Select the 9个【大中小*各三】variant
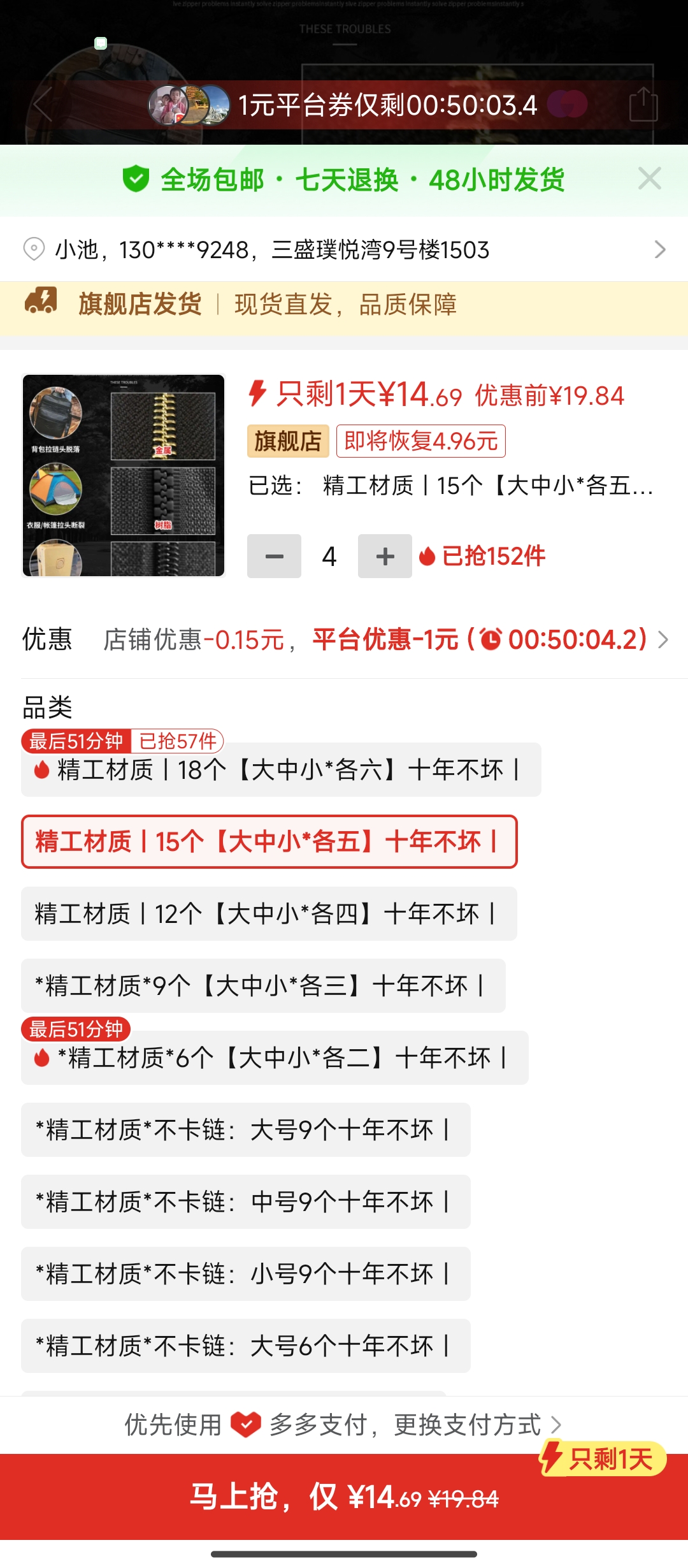688x1568 pixels. [263, 986]
